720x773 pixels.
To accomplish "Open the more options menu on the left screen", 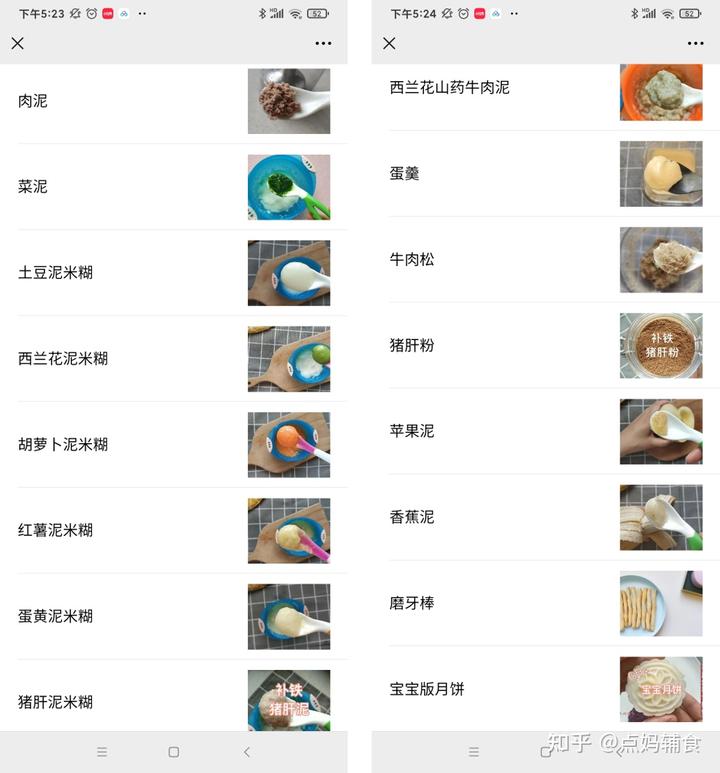I will [x=322, y=43].
